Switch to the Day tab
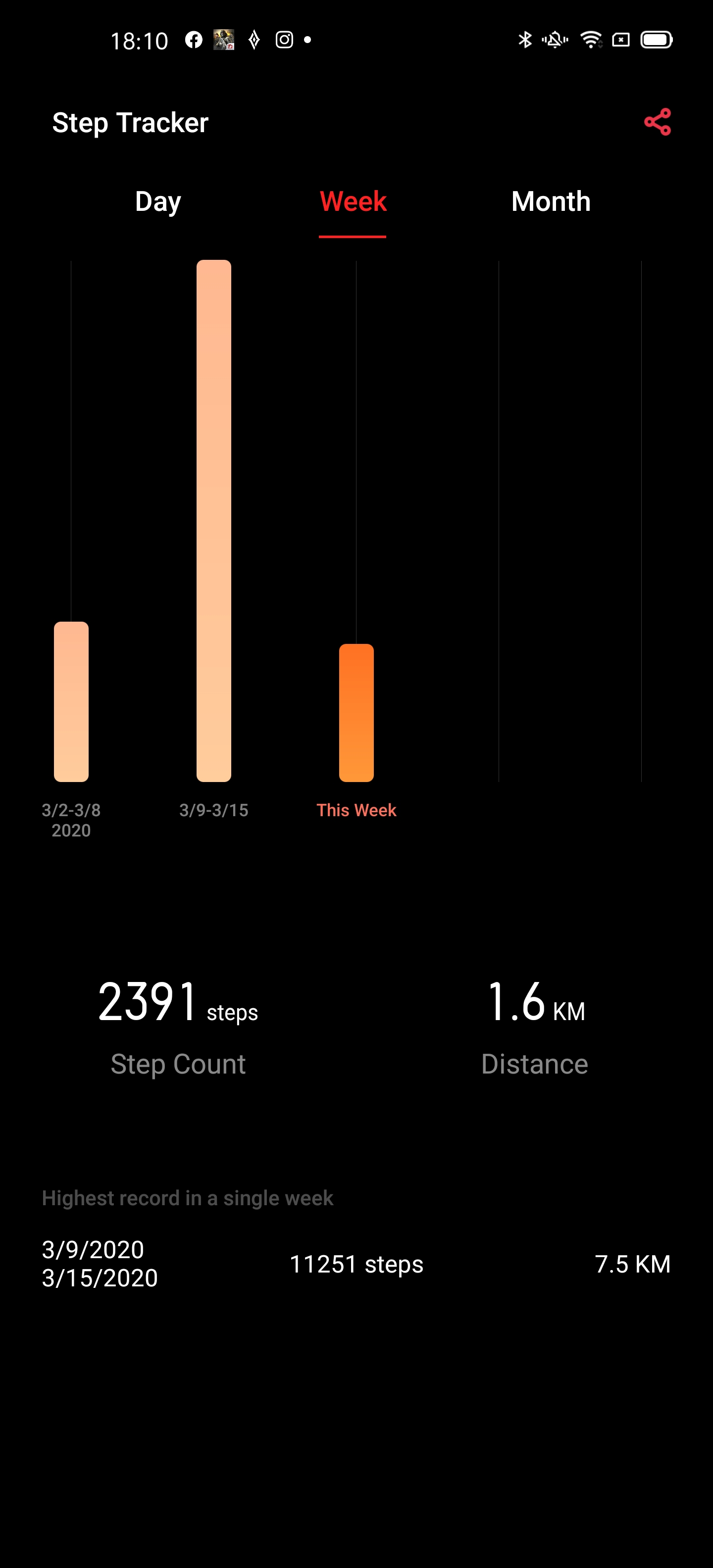Screen dimensions: 713x1568 tap(157, 201)
